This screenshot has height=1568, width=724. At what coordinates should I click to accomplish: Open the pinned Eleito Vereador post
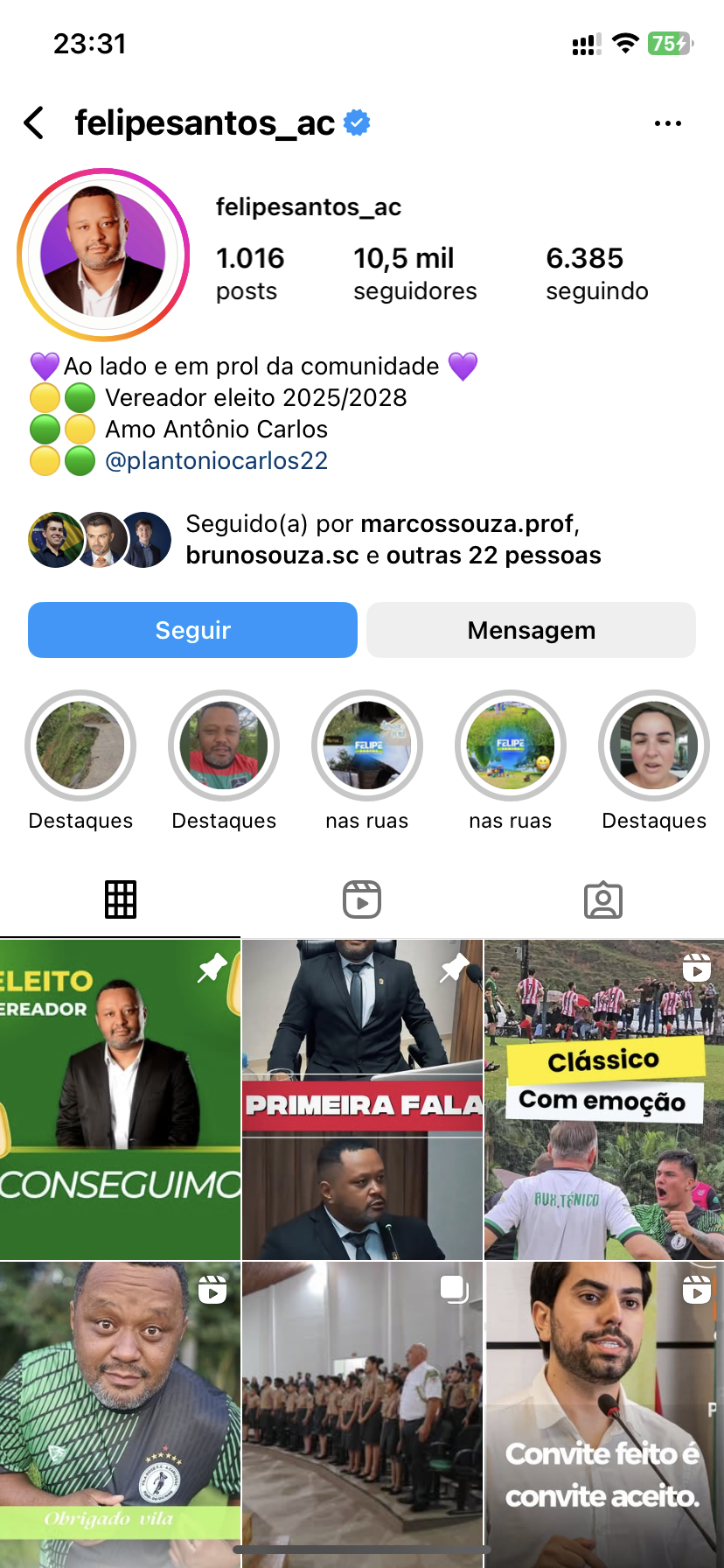pos(120,1100)
